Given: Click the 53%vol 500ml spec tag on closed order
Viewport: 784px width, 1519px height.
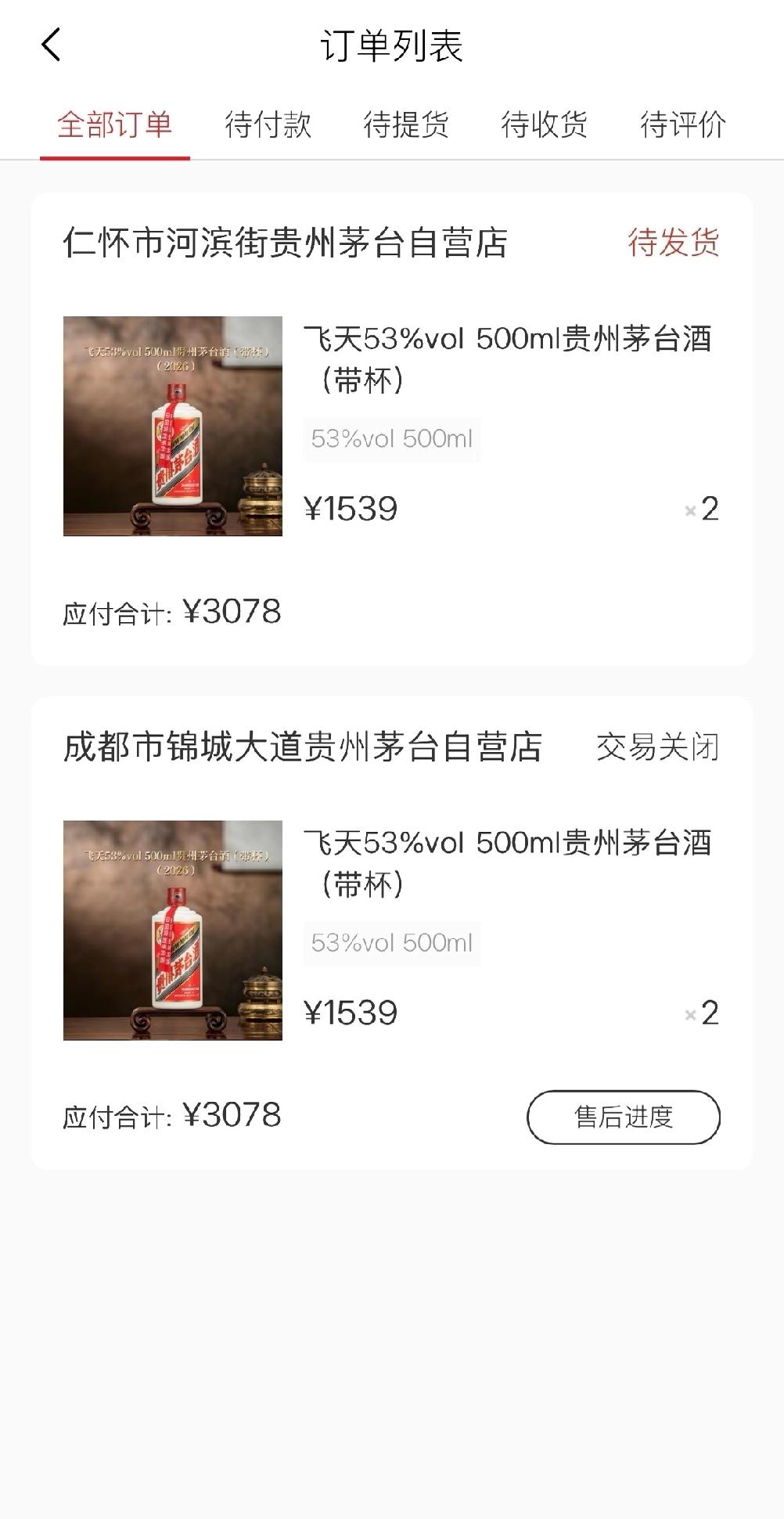Looking at the screenshot, I should click(391, 943).
